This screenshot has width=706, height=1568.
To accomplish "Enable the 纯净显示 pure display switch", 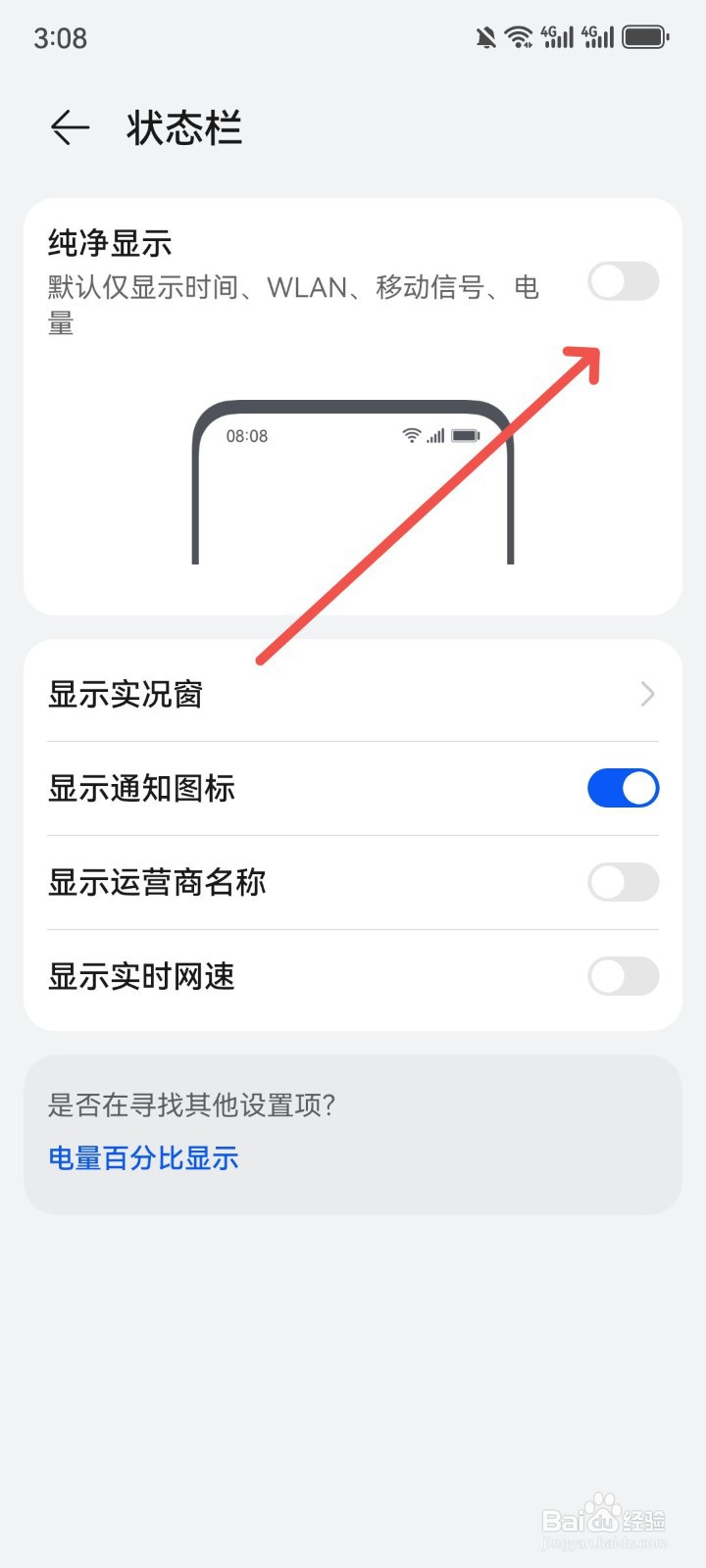I will click(x=623, y=282).
